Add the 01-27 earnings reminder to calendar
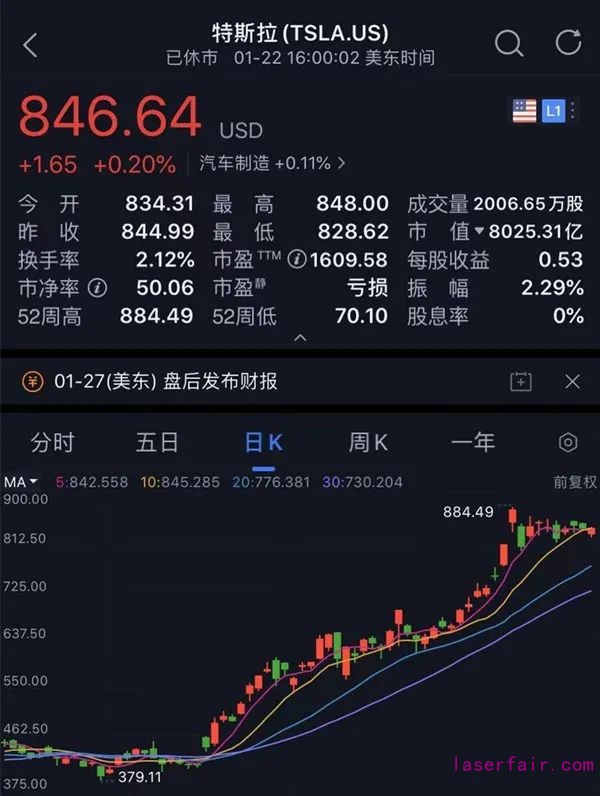 521,381
